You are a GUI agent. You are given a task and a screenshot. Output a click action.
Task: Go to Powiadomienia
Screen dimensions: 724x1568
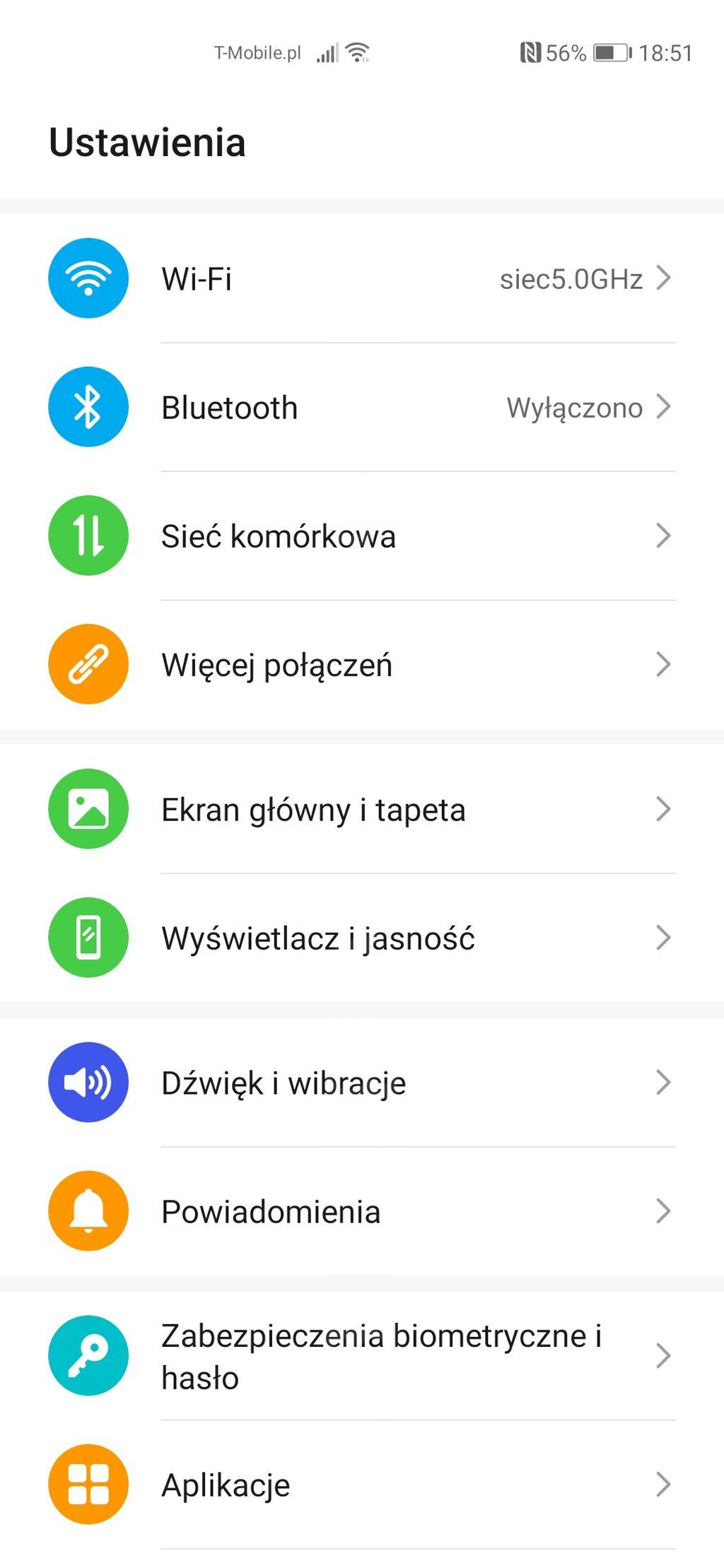pos(361,1212)
